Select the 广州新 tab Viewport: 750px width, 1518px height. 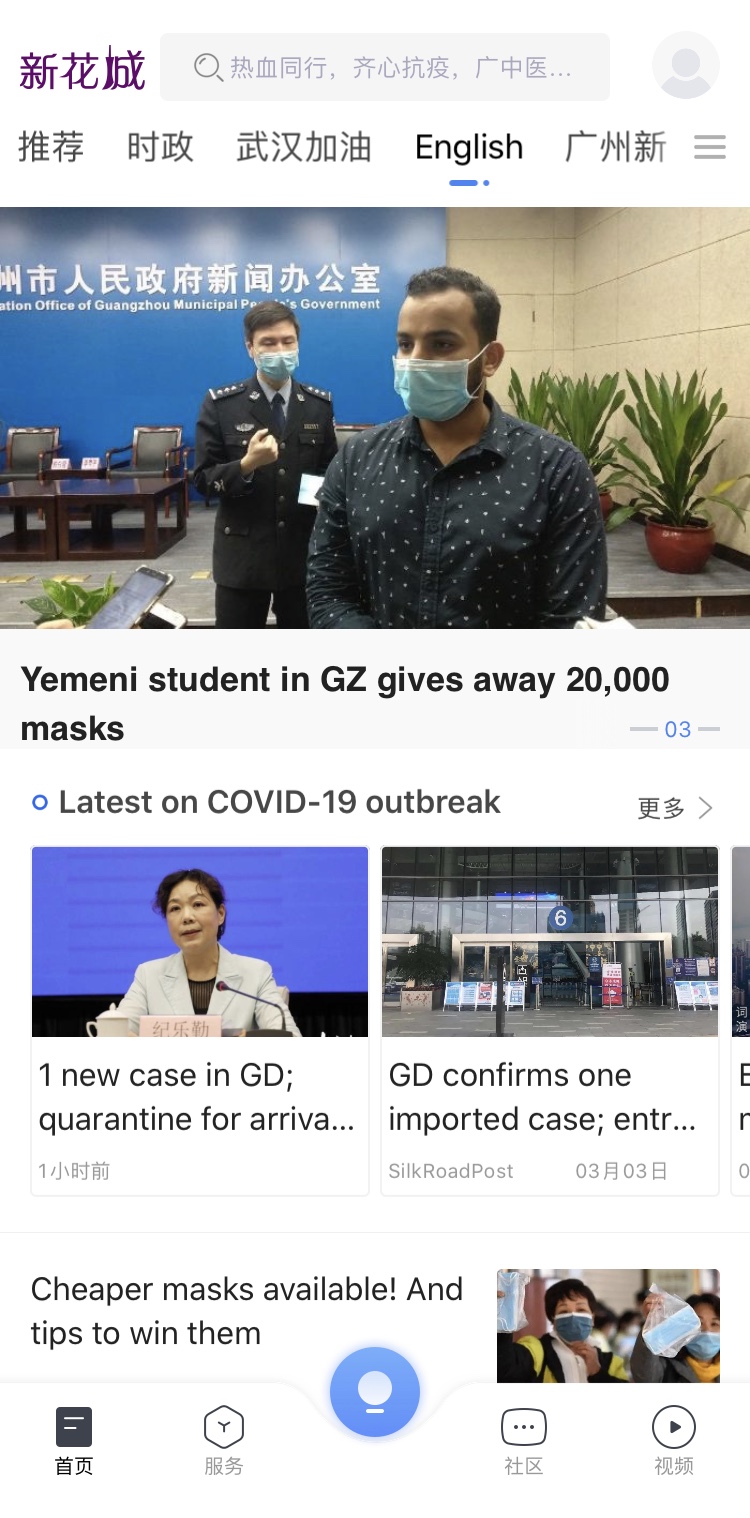(x=616, y=148)
